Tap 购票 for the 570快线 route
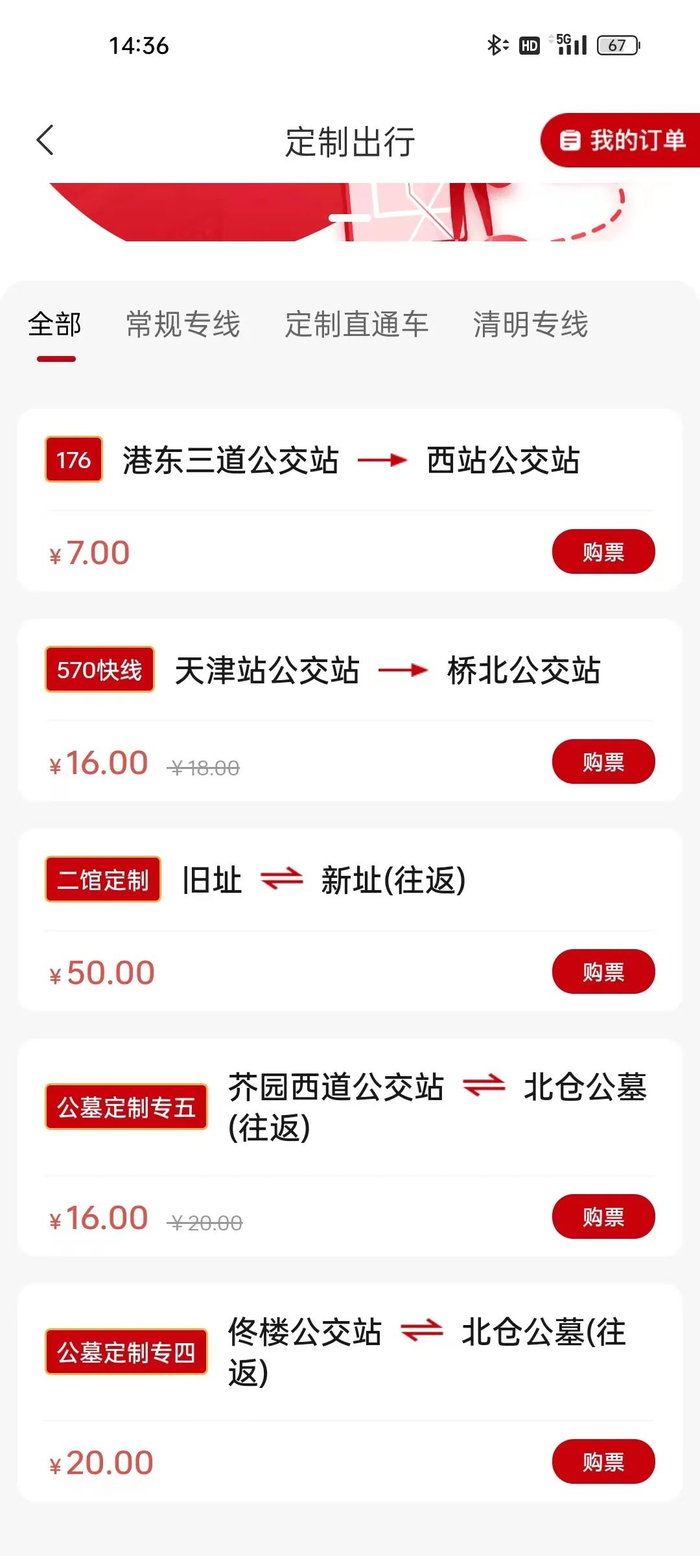 (603, 762)
